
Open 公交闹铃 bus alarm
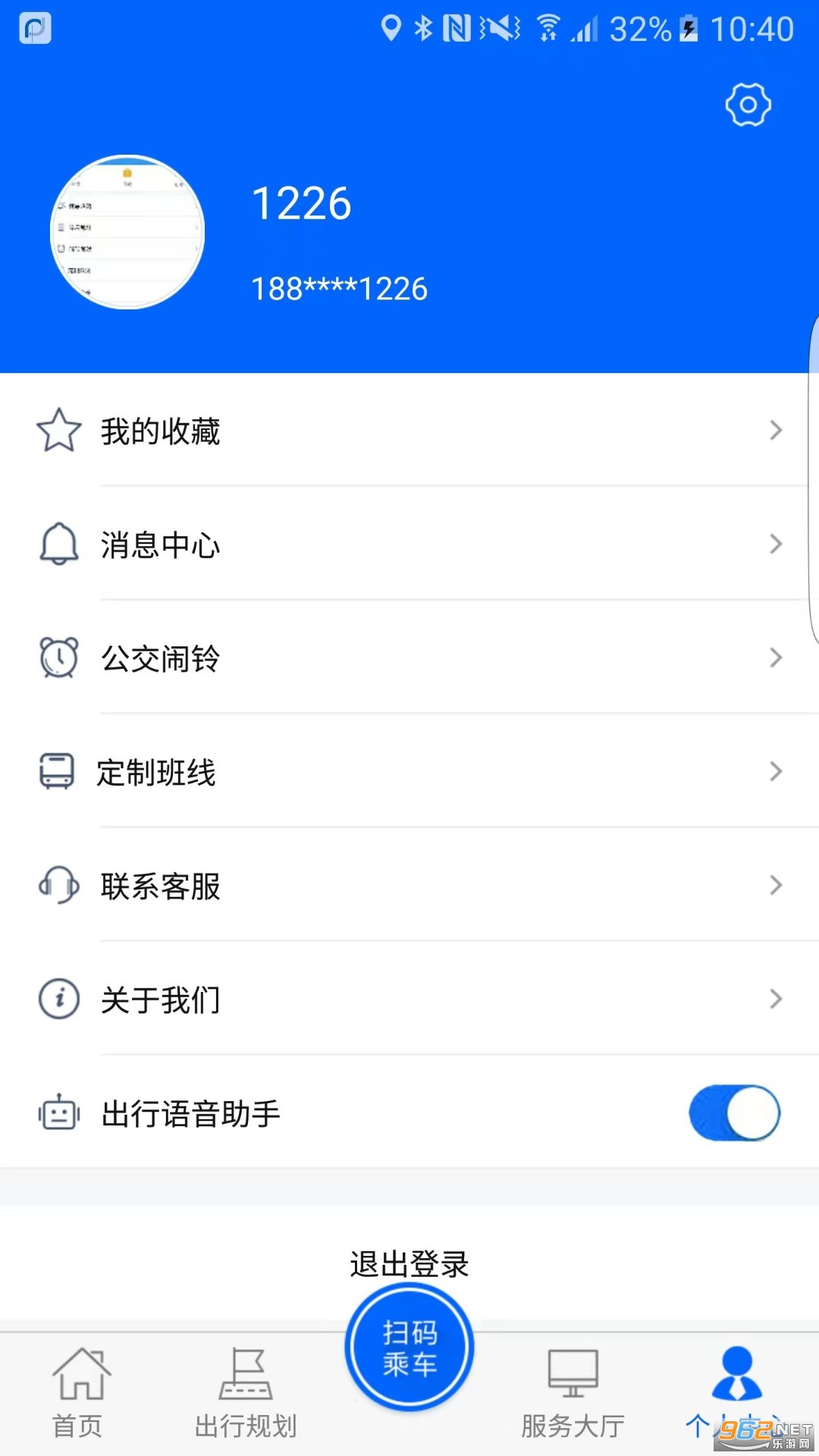coord(409,658)
